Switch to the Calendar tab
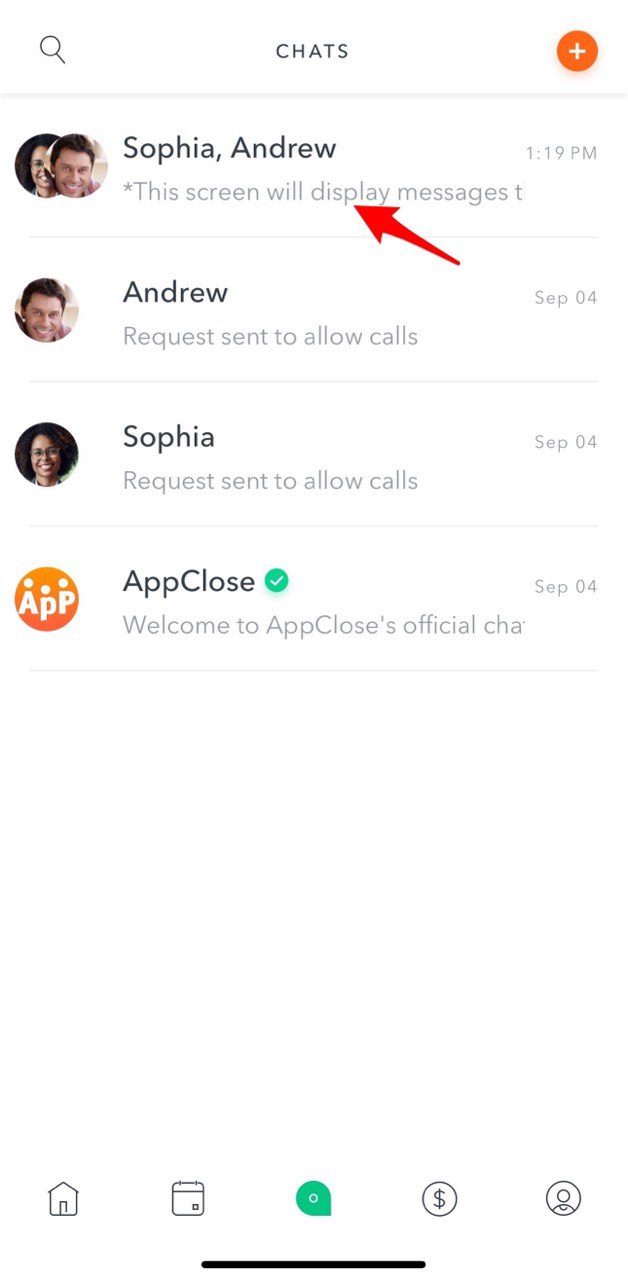Screen dimensions: 628x1280 188,1197
